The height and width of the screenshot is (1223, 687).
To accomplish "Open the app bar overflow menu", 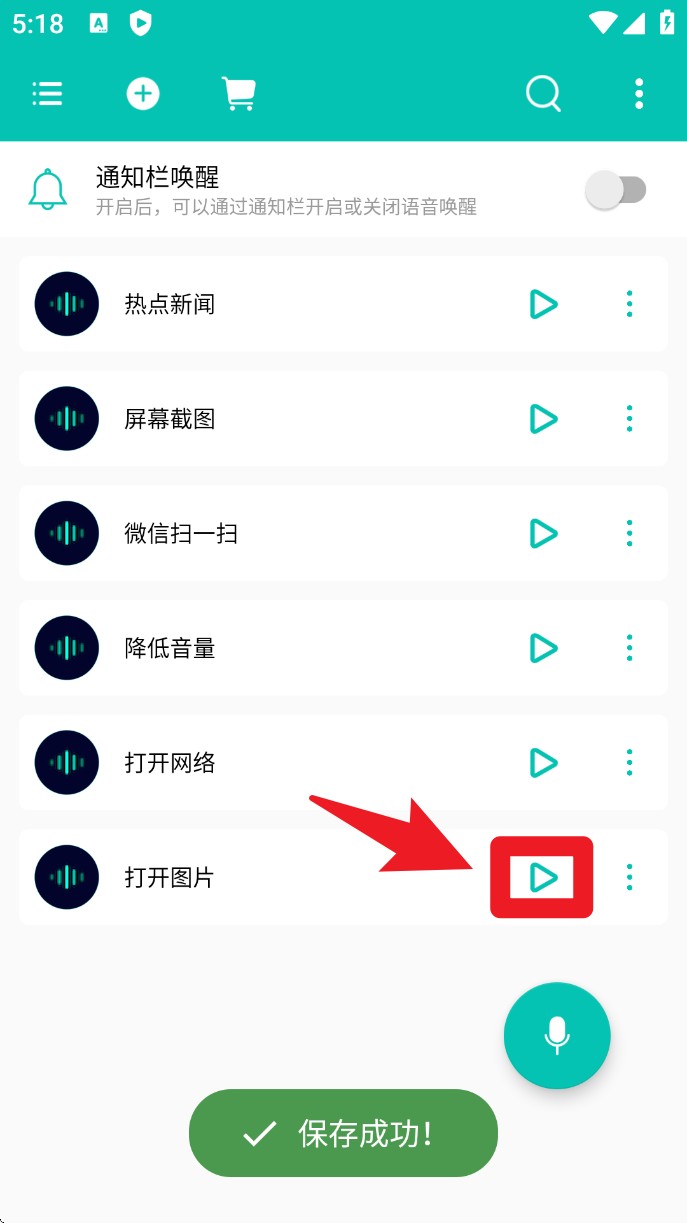I will pyautogui.click(x=639, y=94).
